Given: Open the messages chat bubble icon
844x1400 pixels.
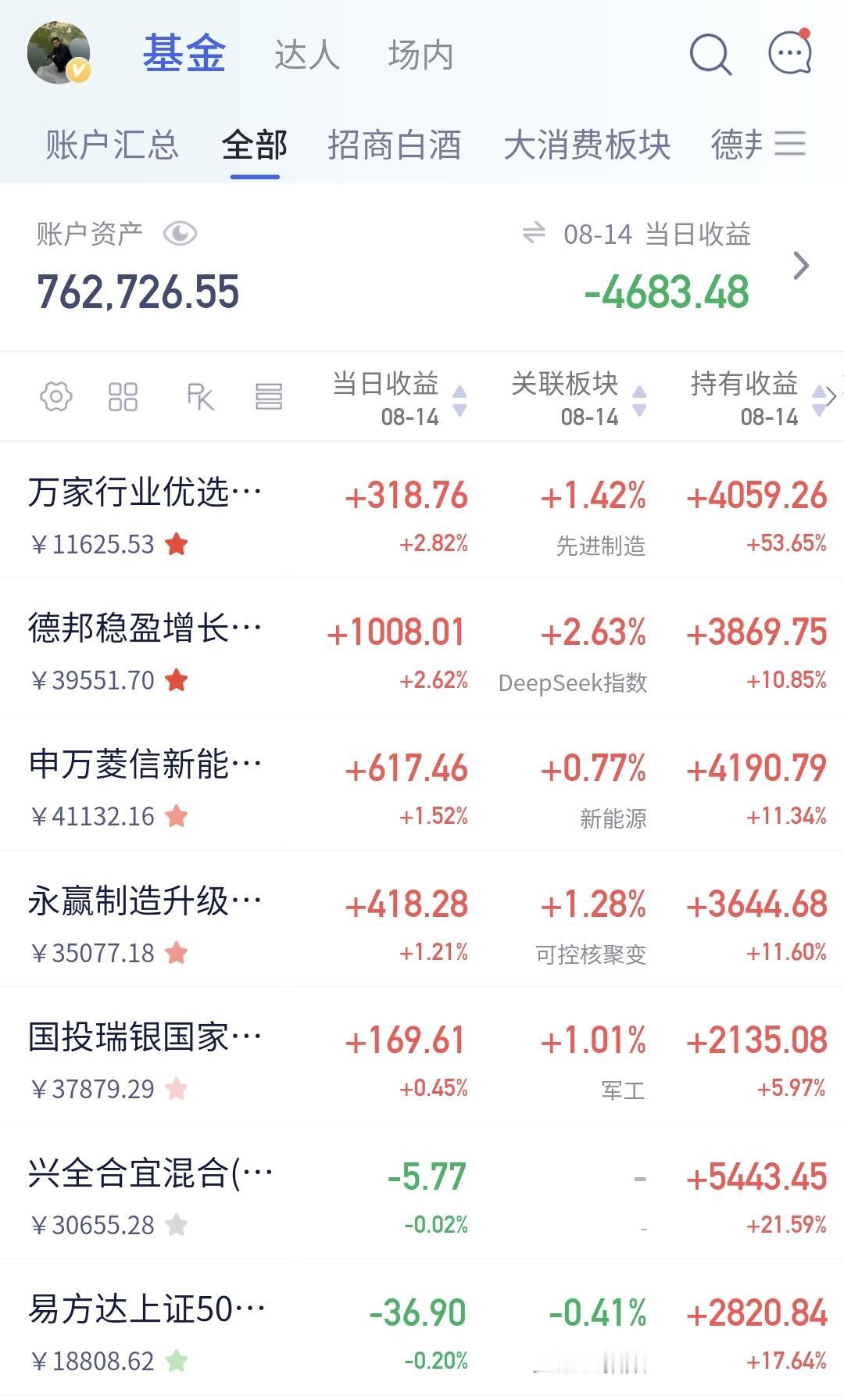Looking at the screenshot, I should (x=790, y=52).
